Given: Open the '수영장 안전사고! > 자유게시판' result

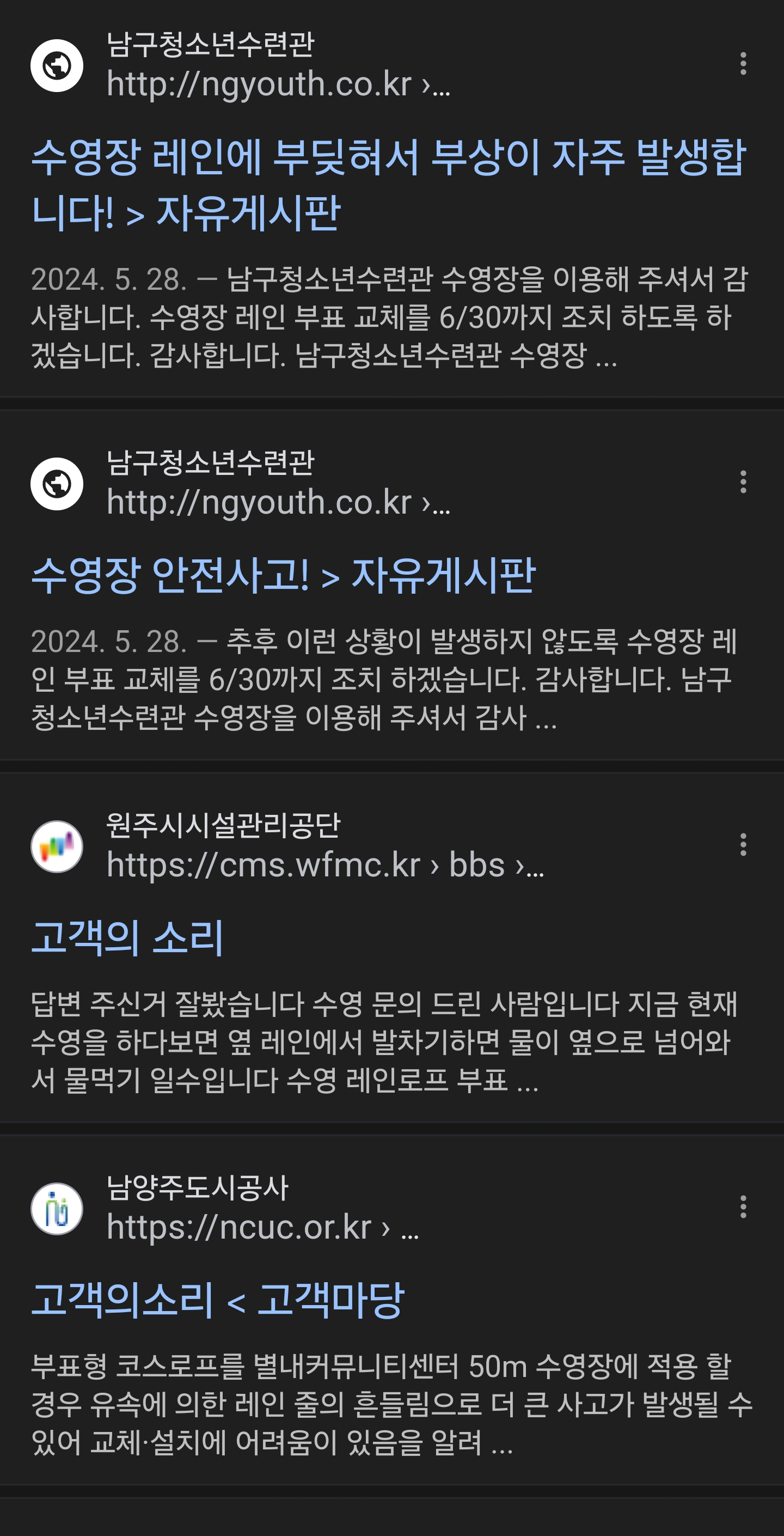Looking at the screenshot, I should [x=283, y=575].
